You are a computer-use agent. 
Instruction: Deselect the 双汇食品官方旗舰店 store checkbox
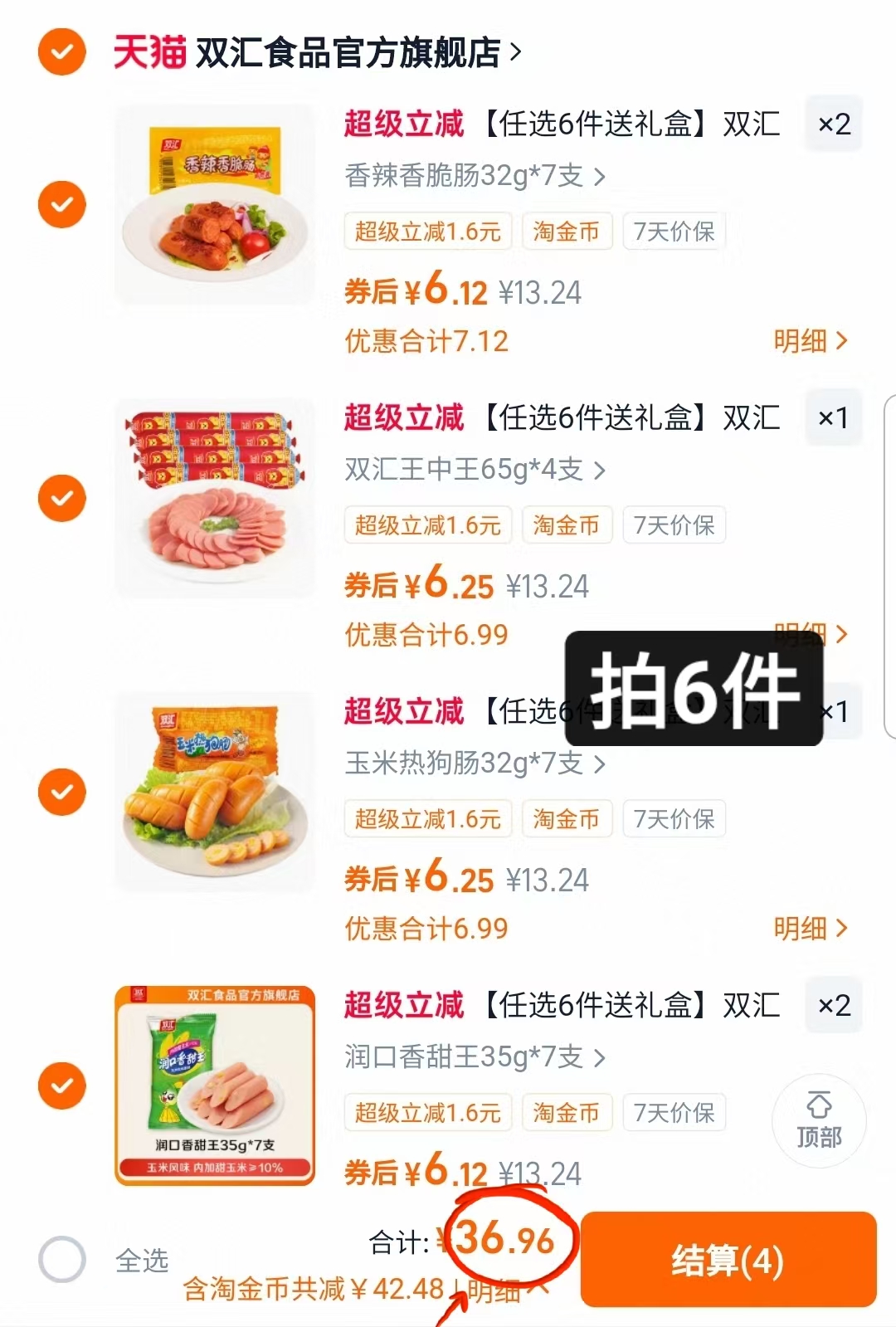[61, 50]
